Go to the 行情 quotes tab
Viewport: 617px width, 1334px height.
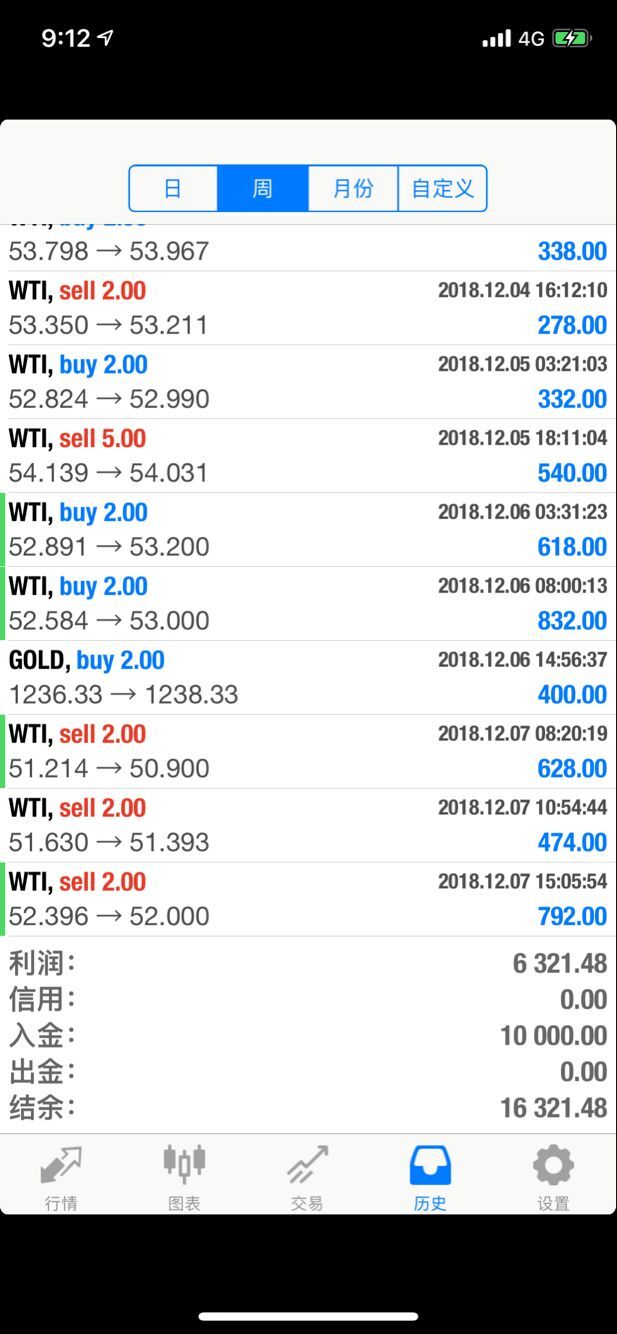[61, 1178]
